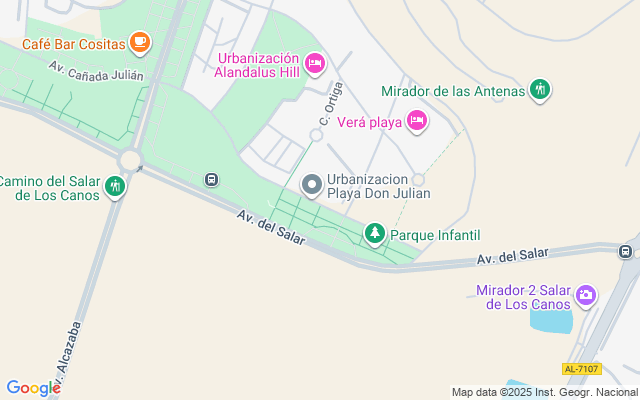Viewport: 640px width, 400px height.
Task: Open the Café Bar Cositas marker
Action: tap(141, 42)
